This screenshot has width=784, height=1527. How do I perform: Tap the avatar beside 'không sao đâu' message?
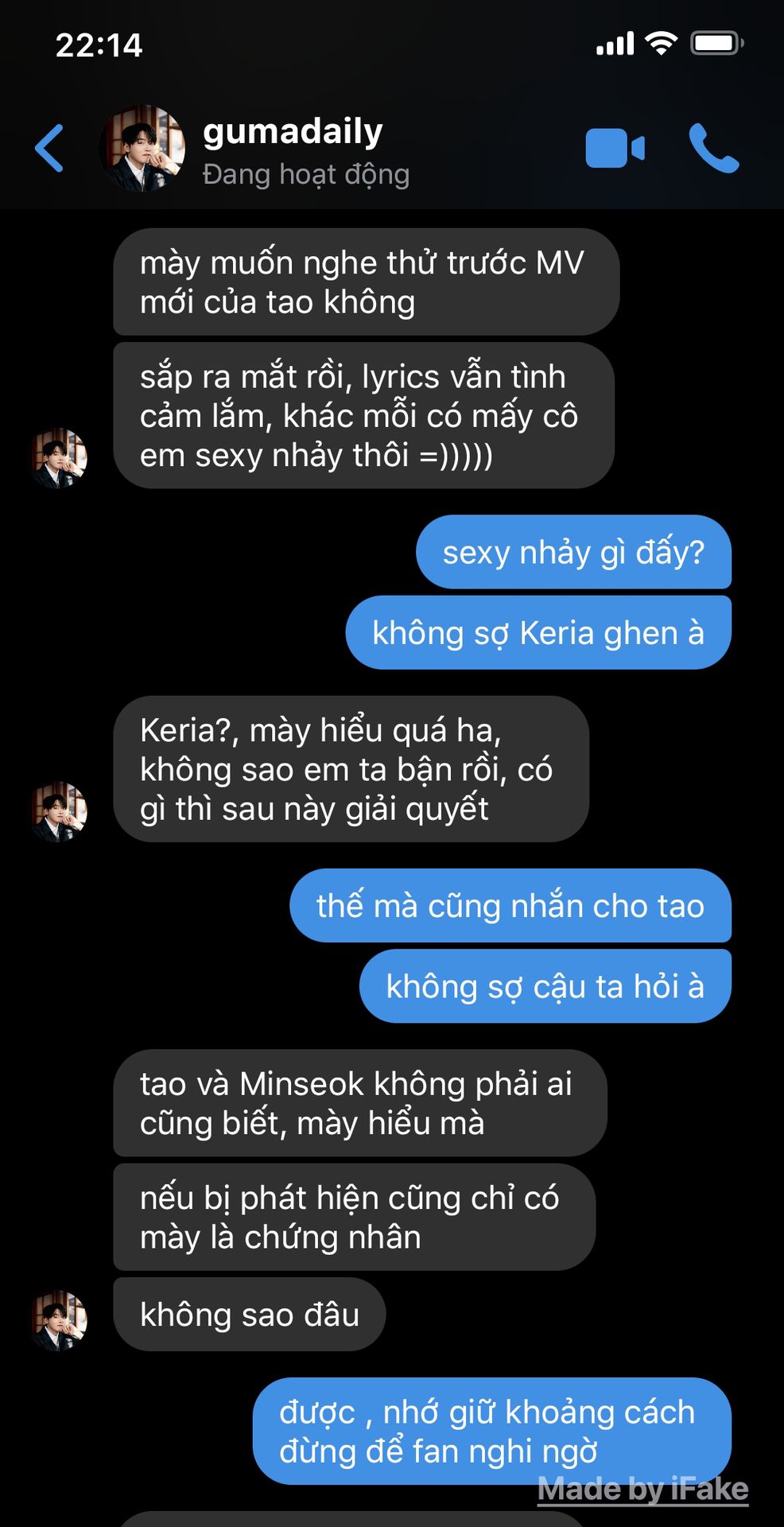point(60,1319)
